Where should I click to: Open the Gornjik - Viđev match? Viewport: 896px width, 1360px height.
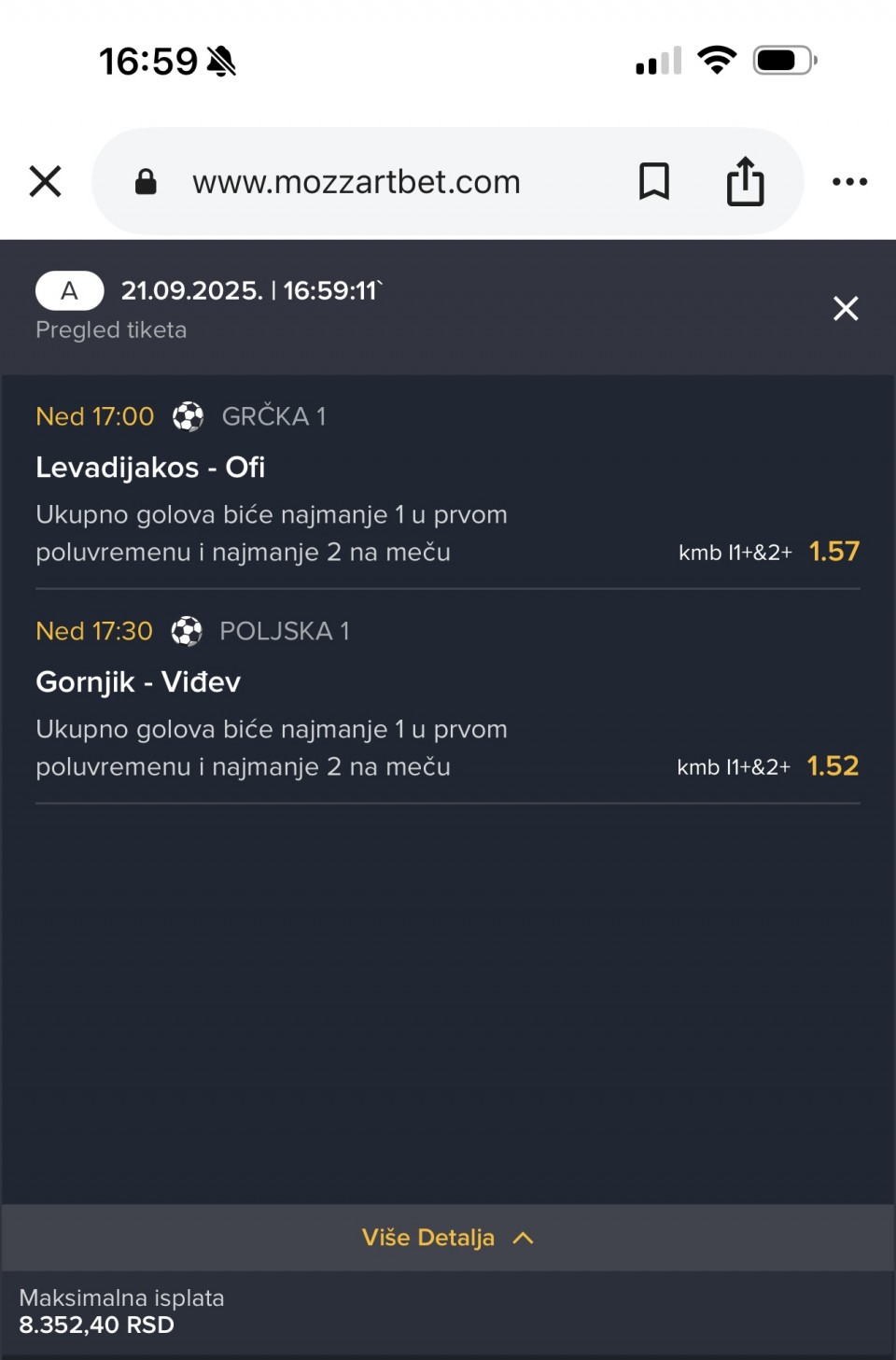(x=138, y=681)
